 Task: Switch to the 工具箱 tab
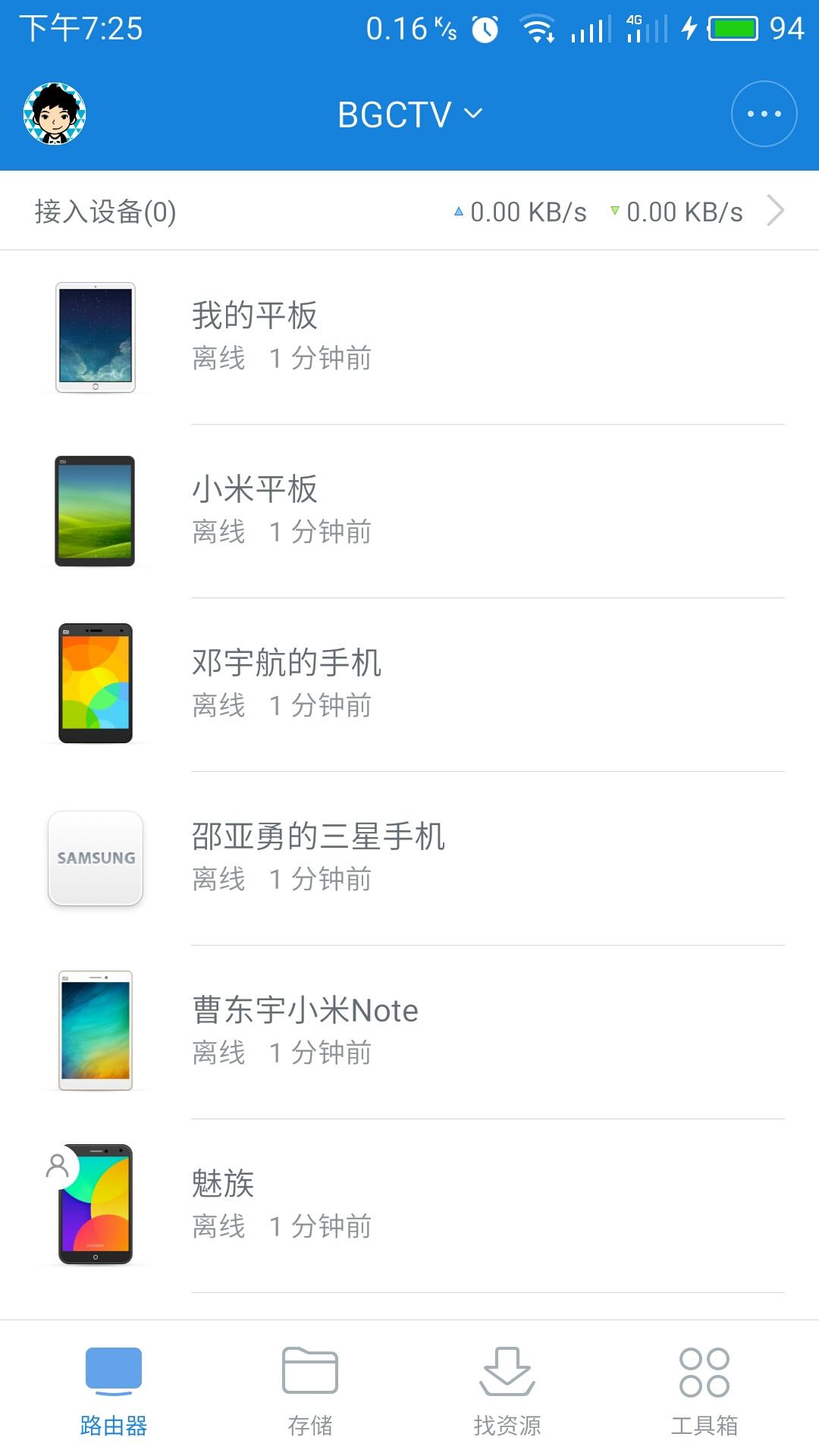pyautogui.click(x=705, y=1395)
